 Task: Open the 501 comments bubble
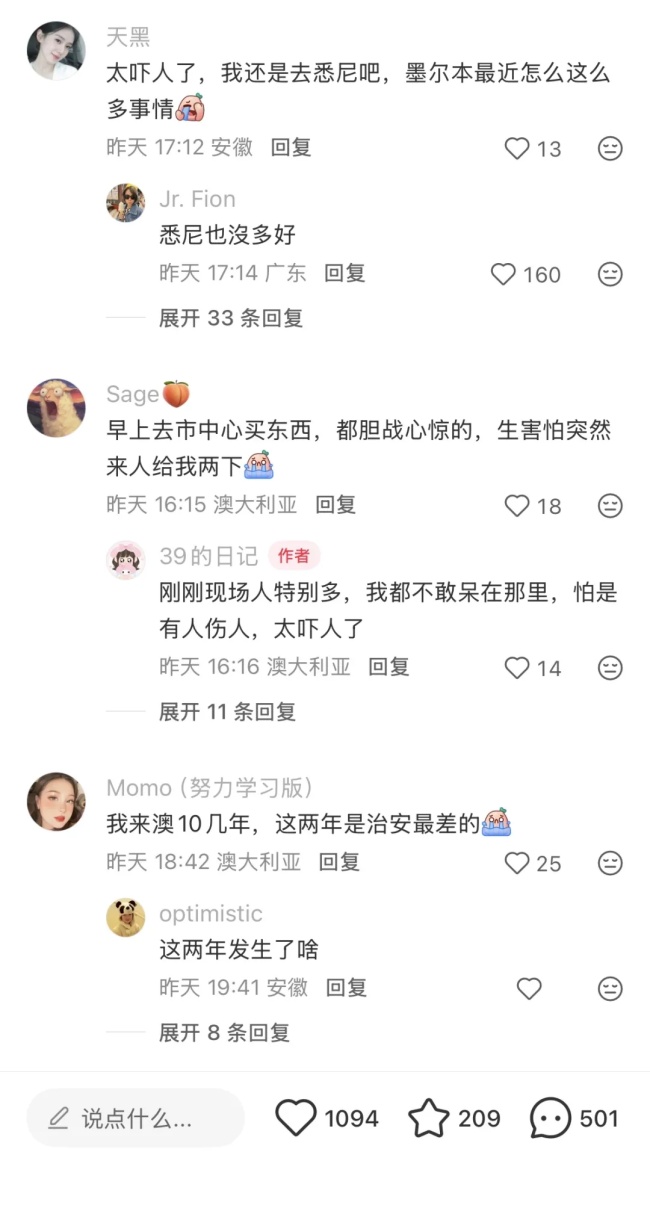(x=550, y=1118)
